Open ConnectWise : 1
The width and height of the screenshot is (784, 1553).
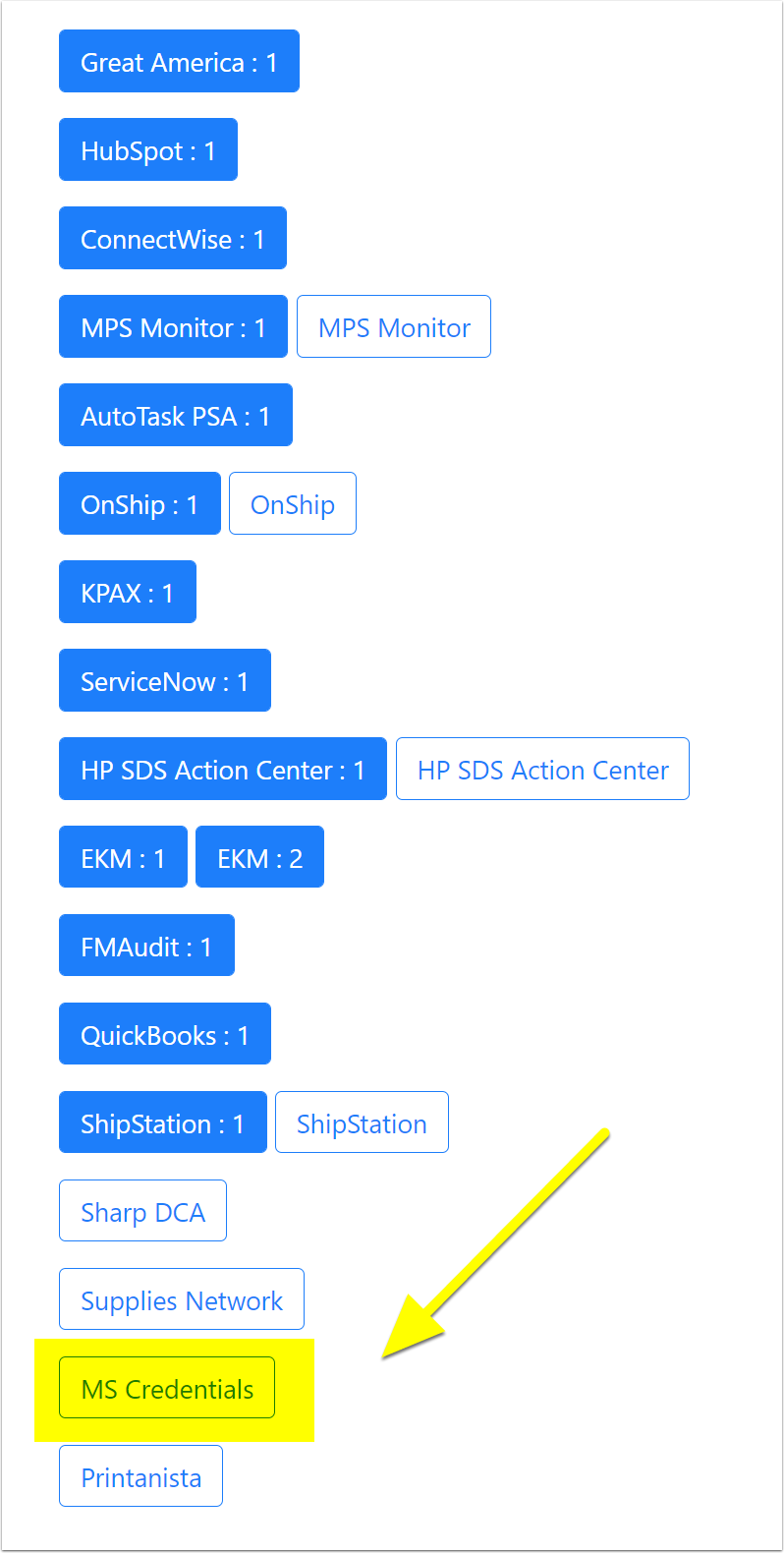(173, 238)
